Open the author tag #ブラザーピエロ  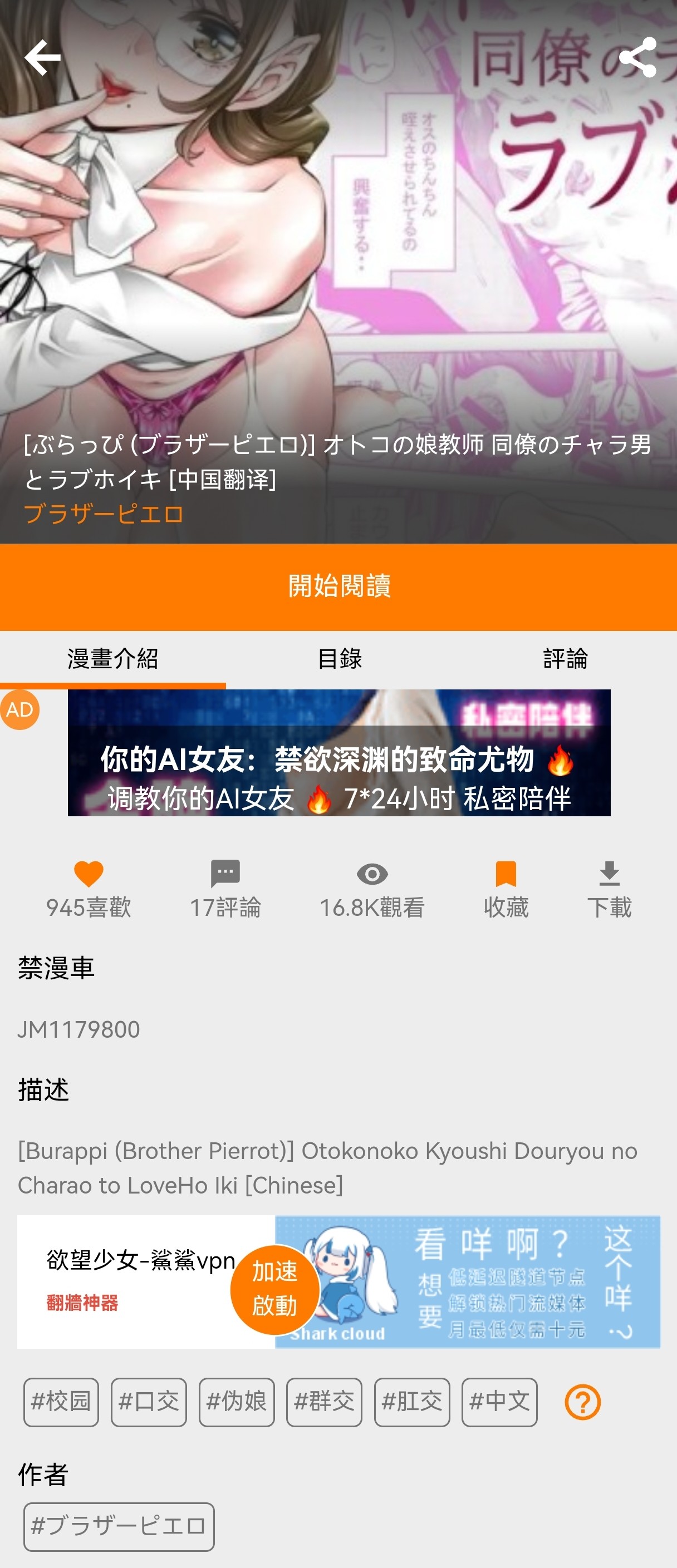[119, 1526]
